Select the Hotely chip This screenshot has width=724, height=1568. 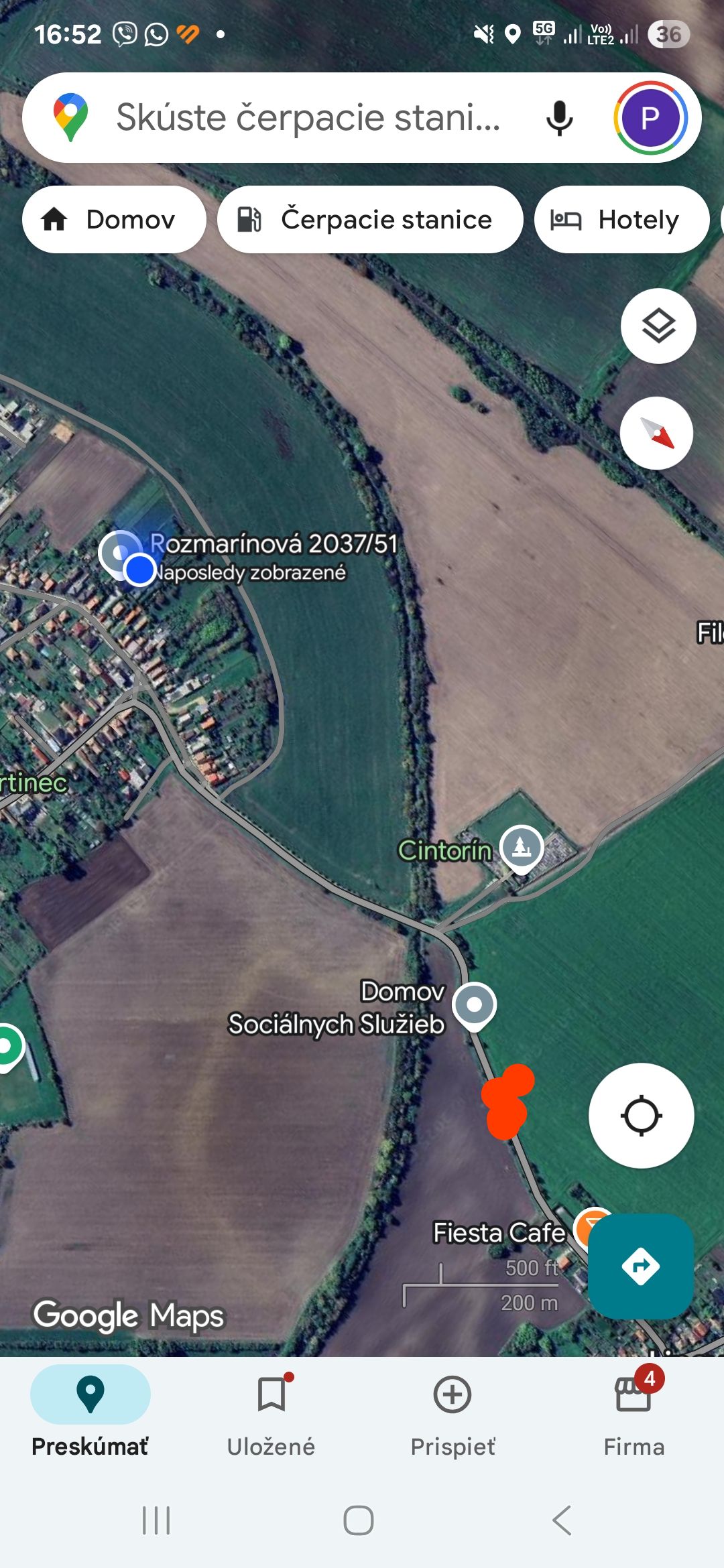coord(621,220)
